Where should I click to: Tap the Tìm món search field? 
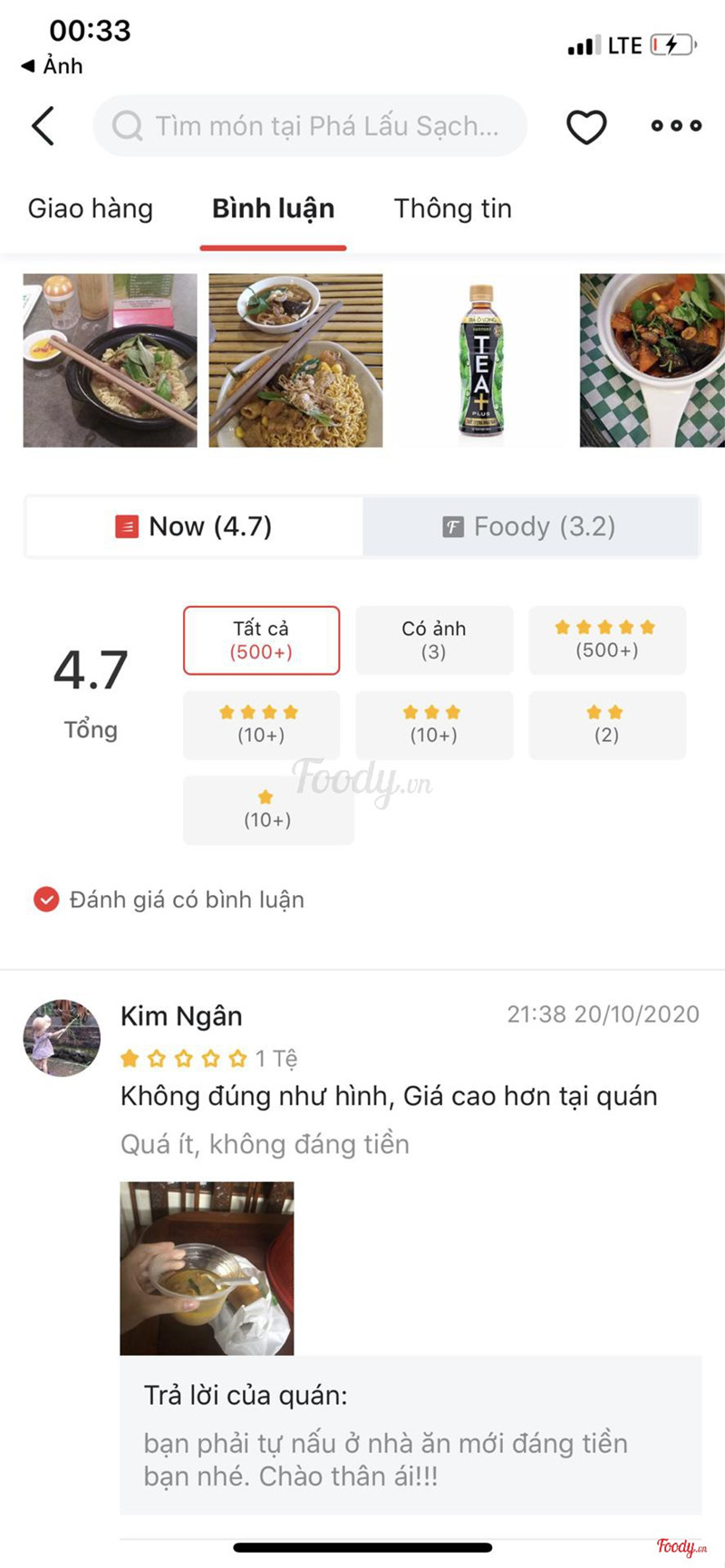(310, 126)
